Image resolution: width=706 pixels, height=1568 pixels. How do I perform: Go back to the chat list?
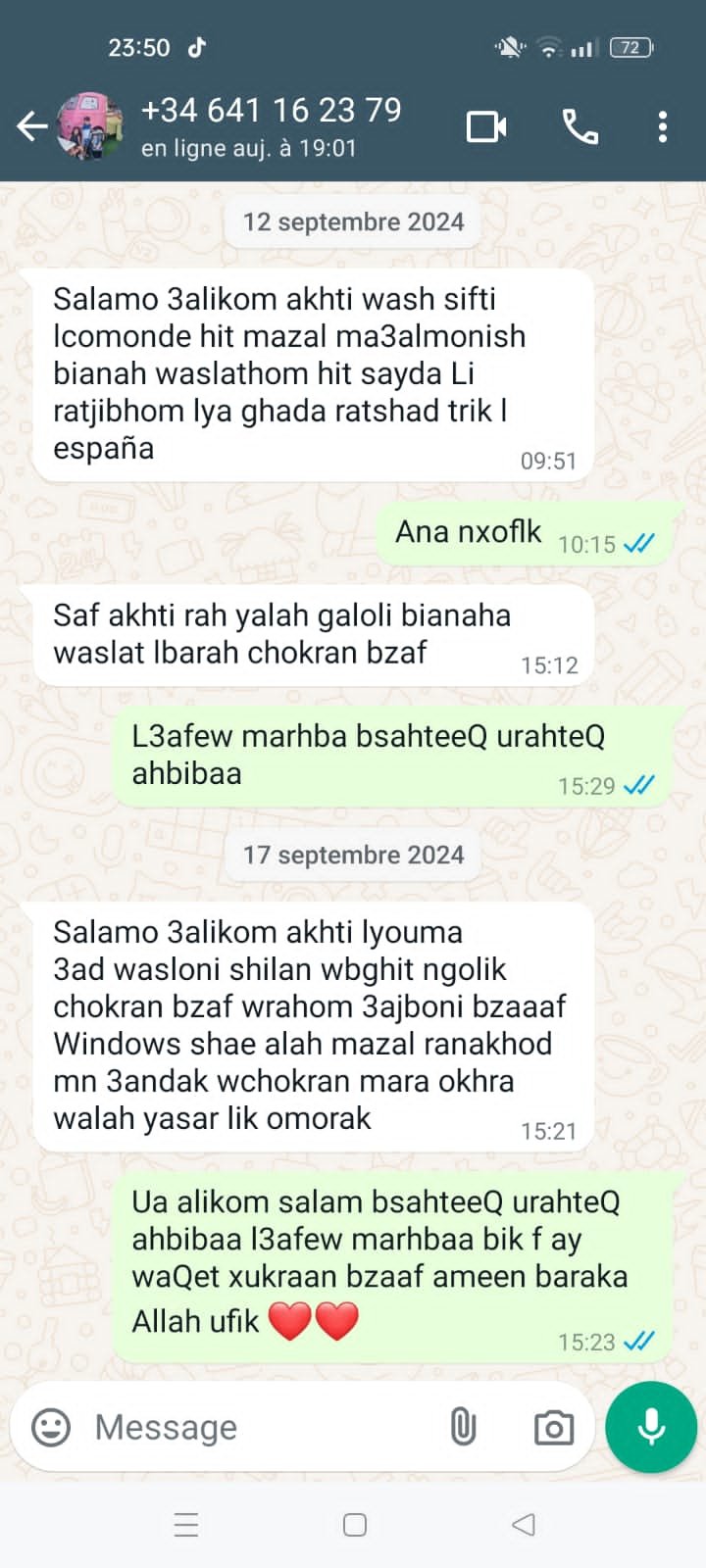[31, 126]
